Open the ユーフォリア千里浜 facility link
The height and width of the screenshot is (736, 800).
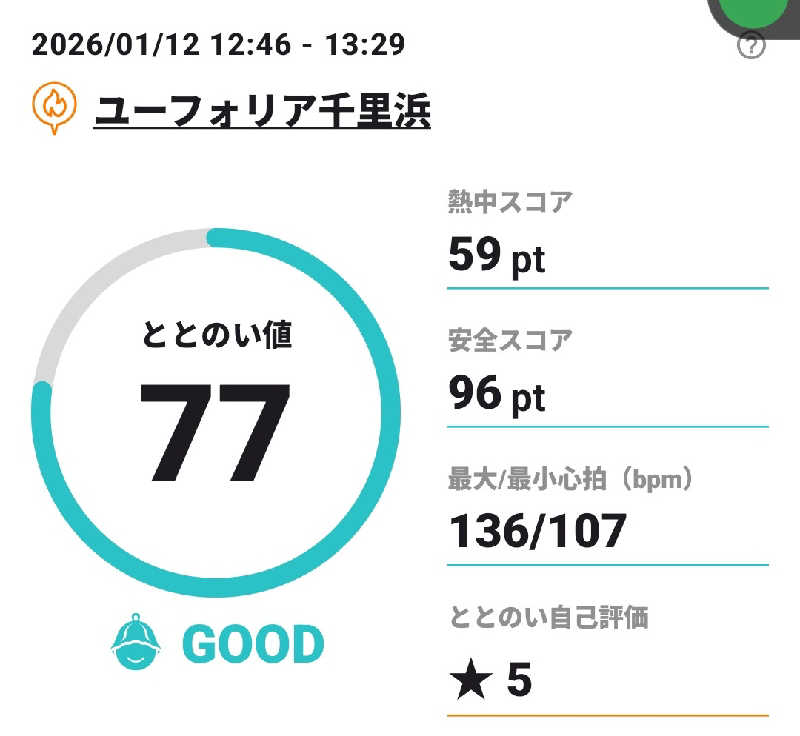[x=262, y=110]
